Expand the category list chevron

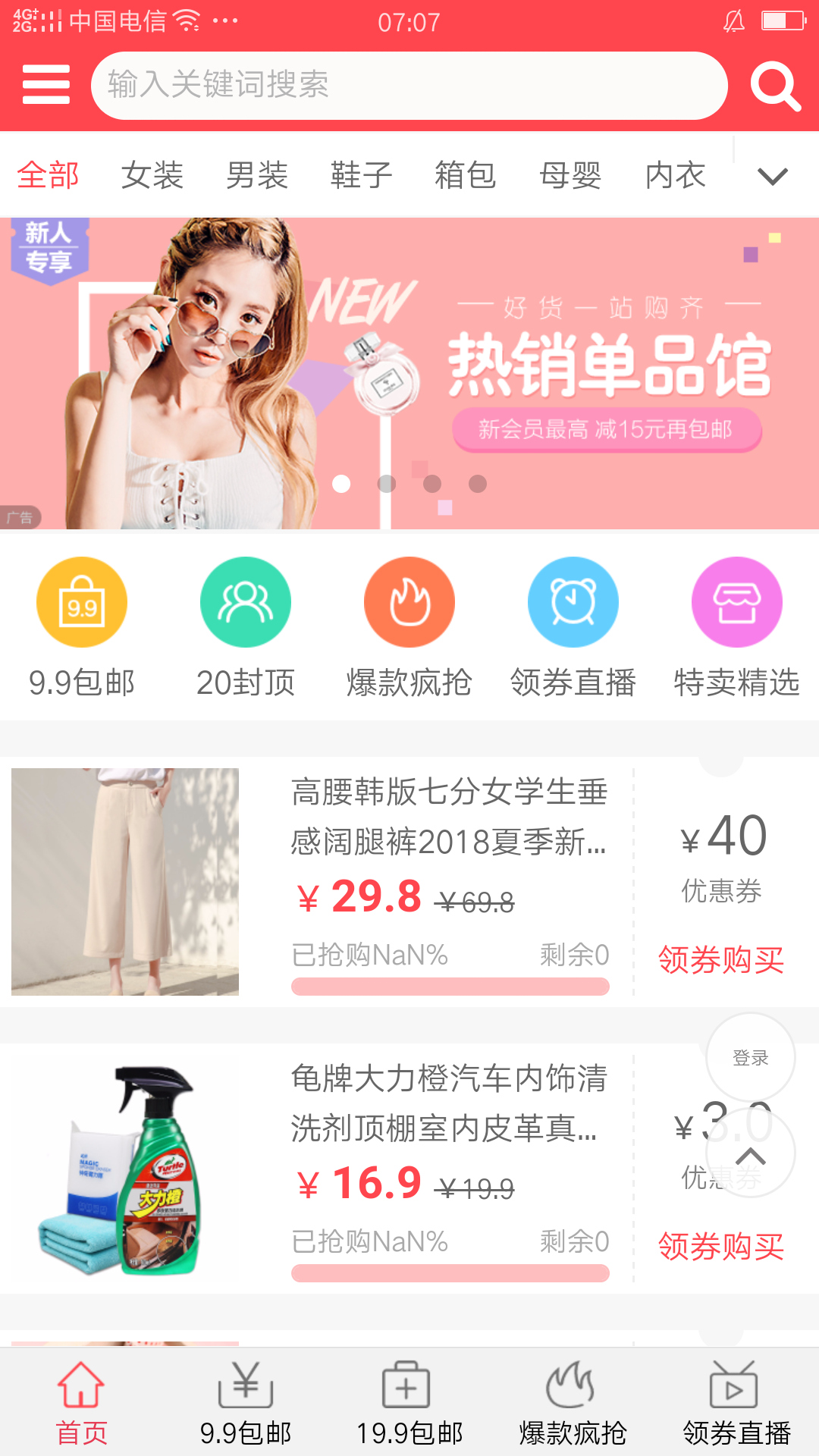pyautogui.click(x=771, y=176)
